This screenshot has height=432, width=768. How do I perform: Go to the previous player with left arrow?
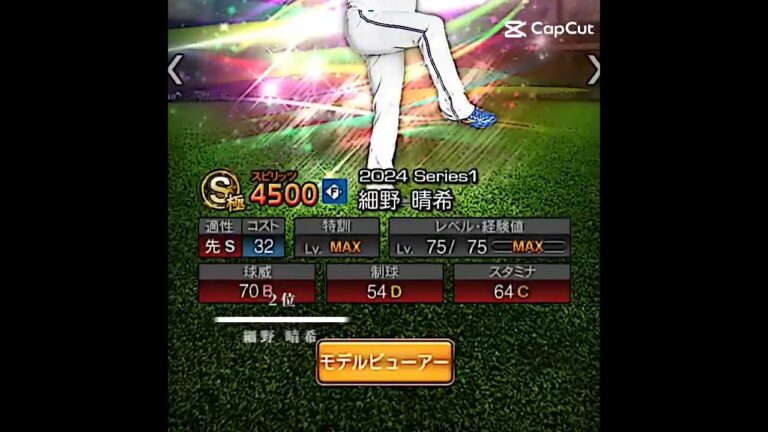point(175,69)
